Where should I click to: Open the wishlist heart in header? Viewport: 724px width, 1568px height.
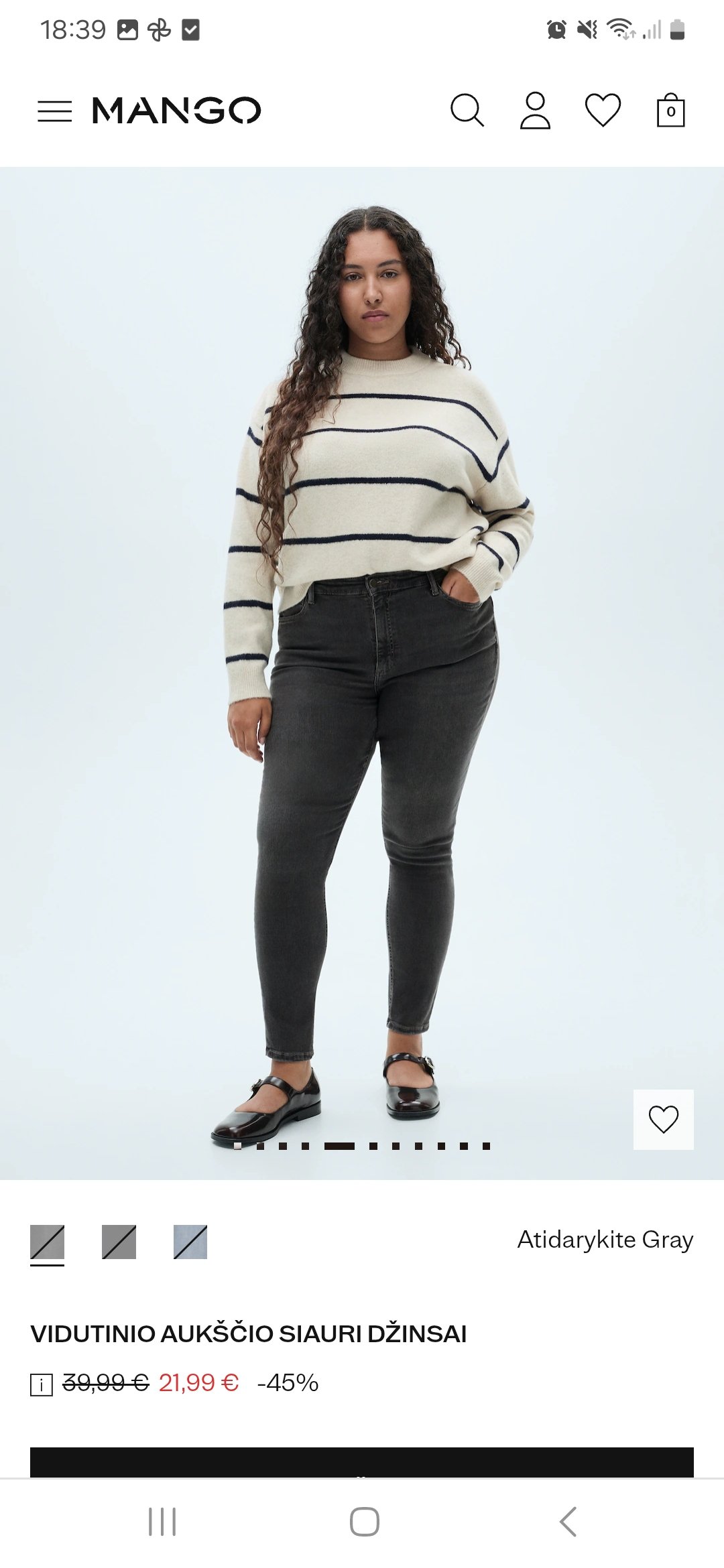(603, 111)
